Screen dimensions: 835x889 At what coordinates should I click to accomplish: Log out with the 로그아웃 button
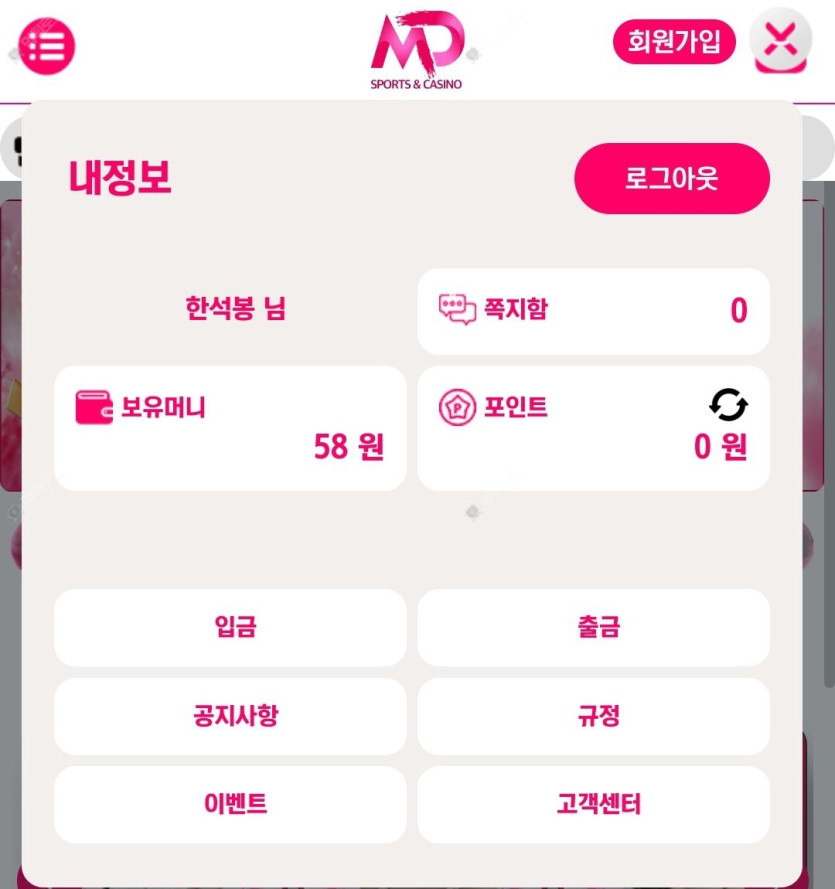(x=671, y=179)
